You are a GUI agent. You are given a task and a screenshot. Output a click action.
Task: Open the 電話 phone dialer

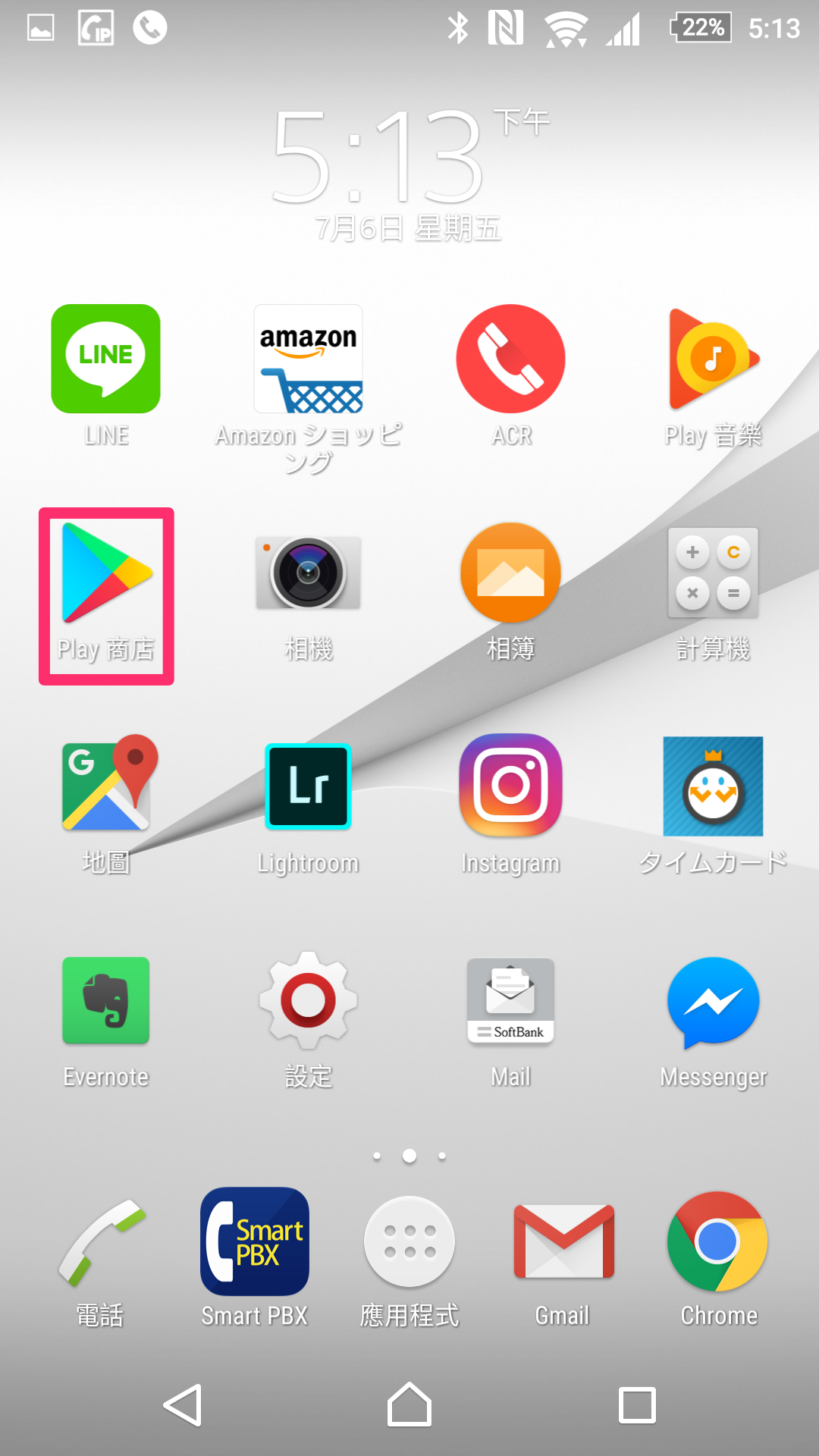(x=99, y=1244)
